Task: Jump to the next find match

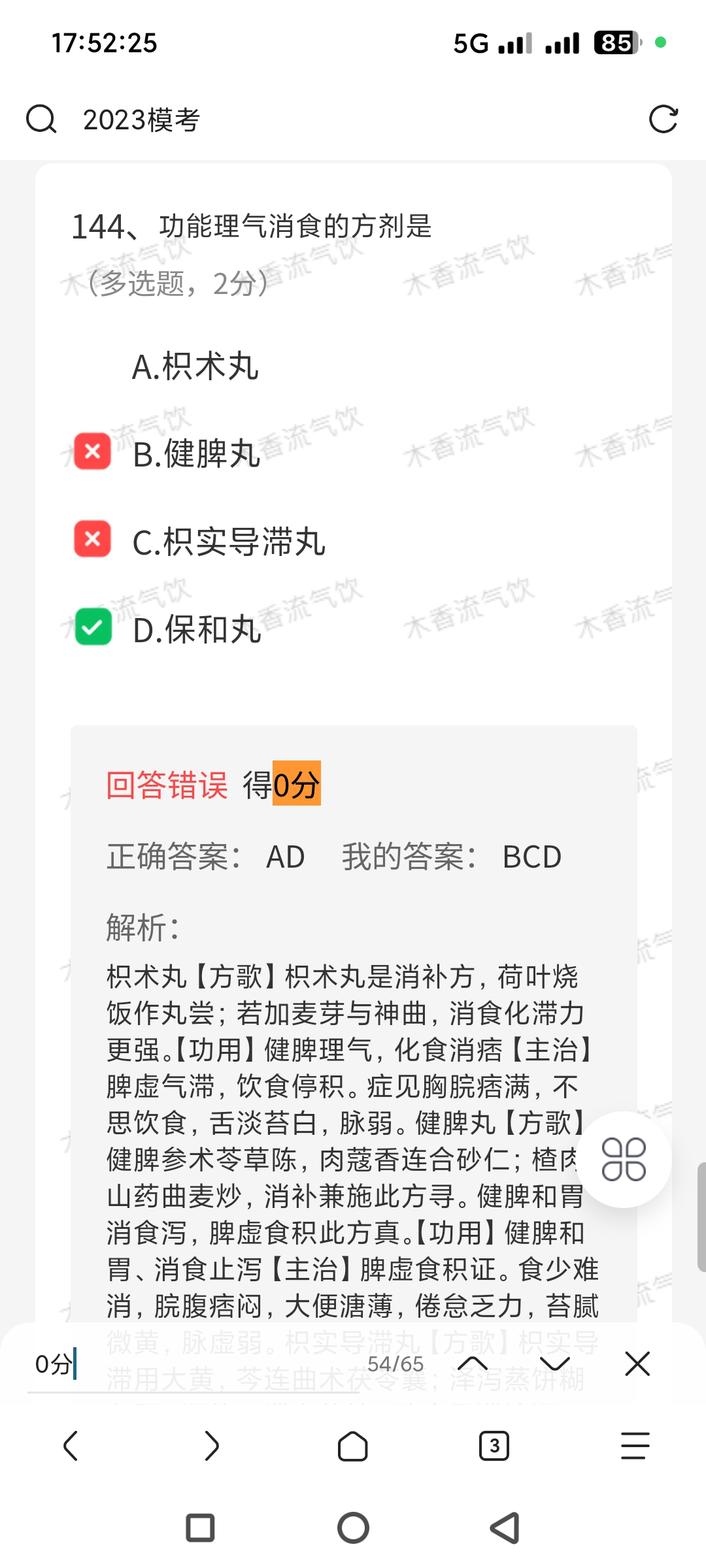Action: click(x=555, y=1364)
